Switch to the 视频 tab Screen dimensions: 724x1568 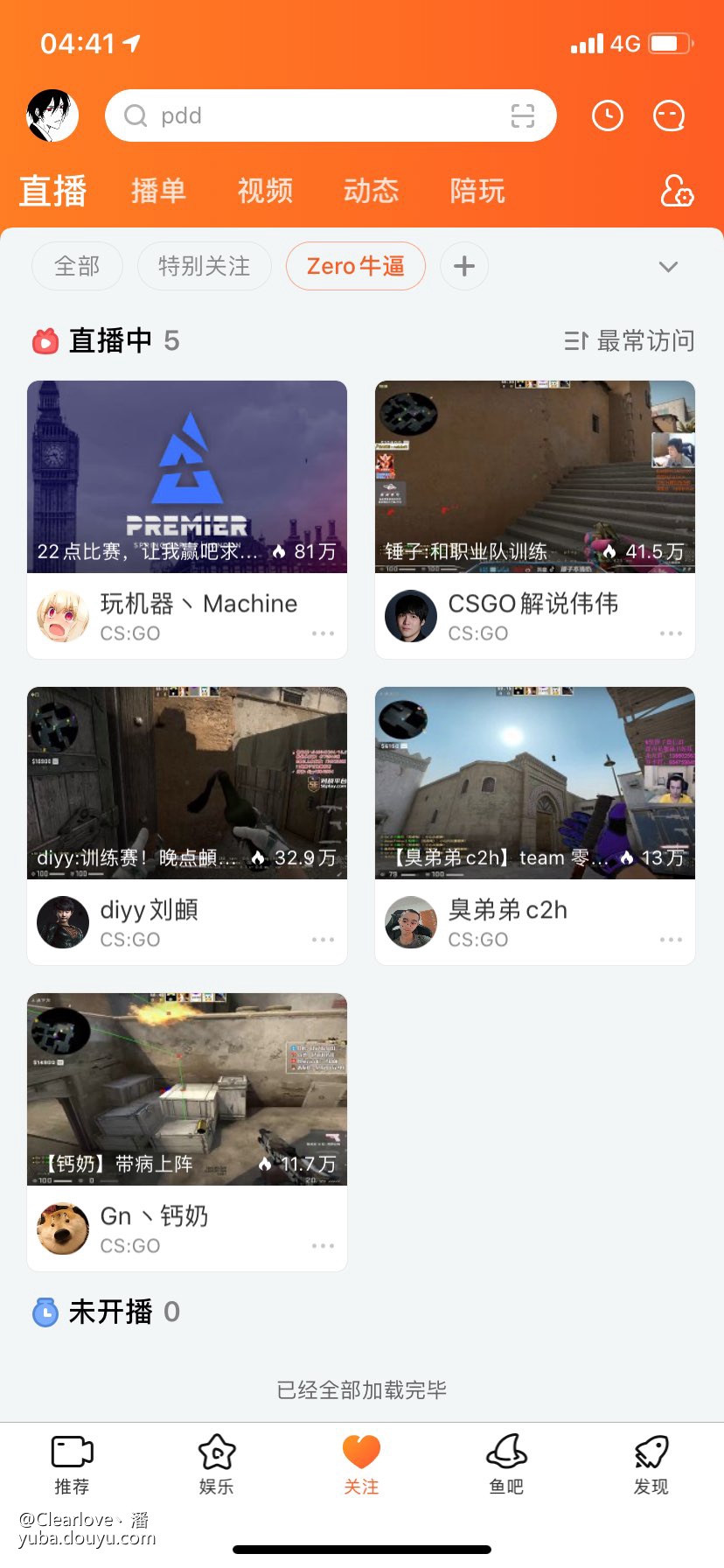tap(265, 191)
